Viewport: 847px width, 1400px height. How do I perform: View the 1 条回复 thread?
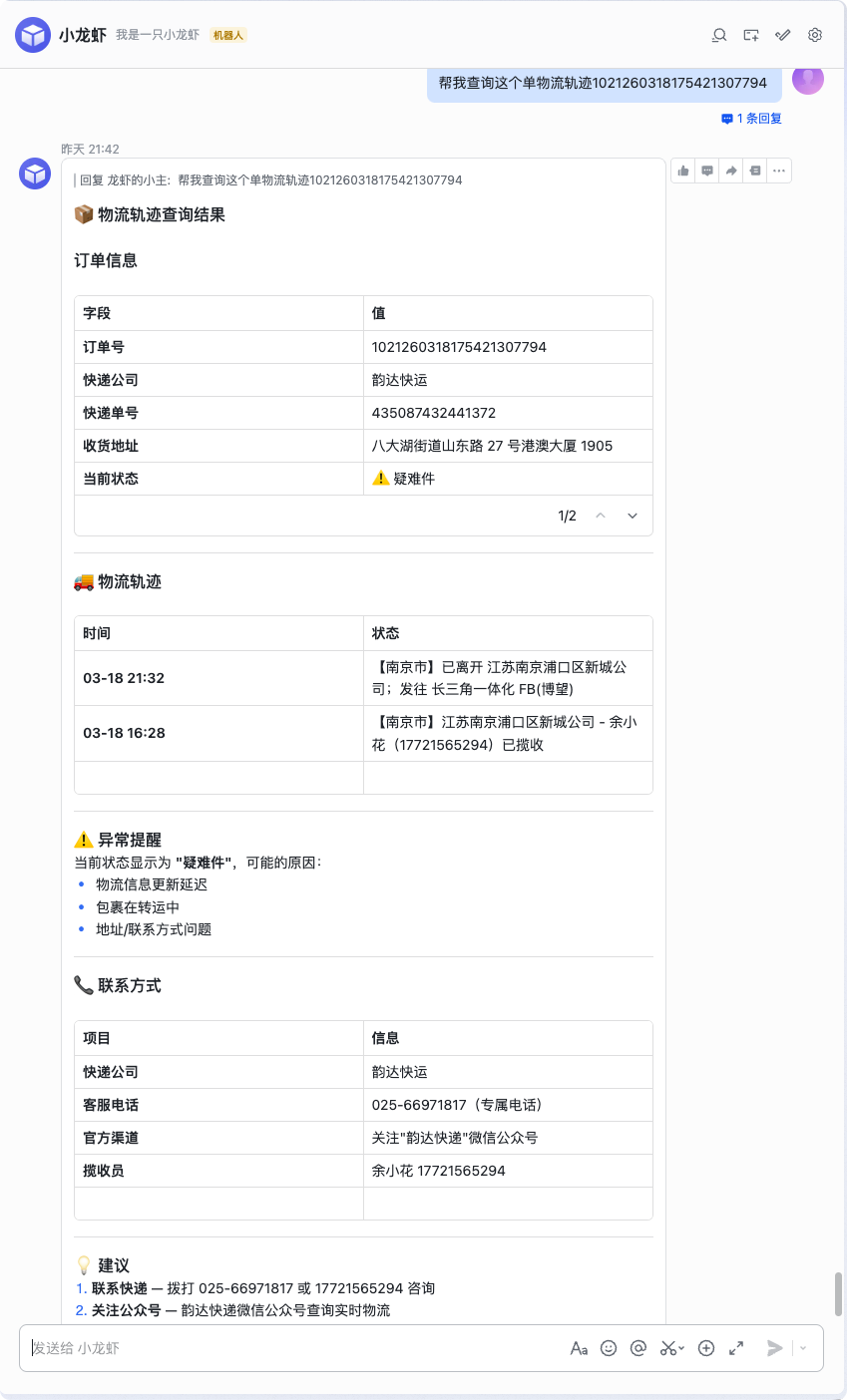[751, 118]
